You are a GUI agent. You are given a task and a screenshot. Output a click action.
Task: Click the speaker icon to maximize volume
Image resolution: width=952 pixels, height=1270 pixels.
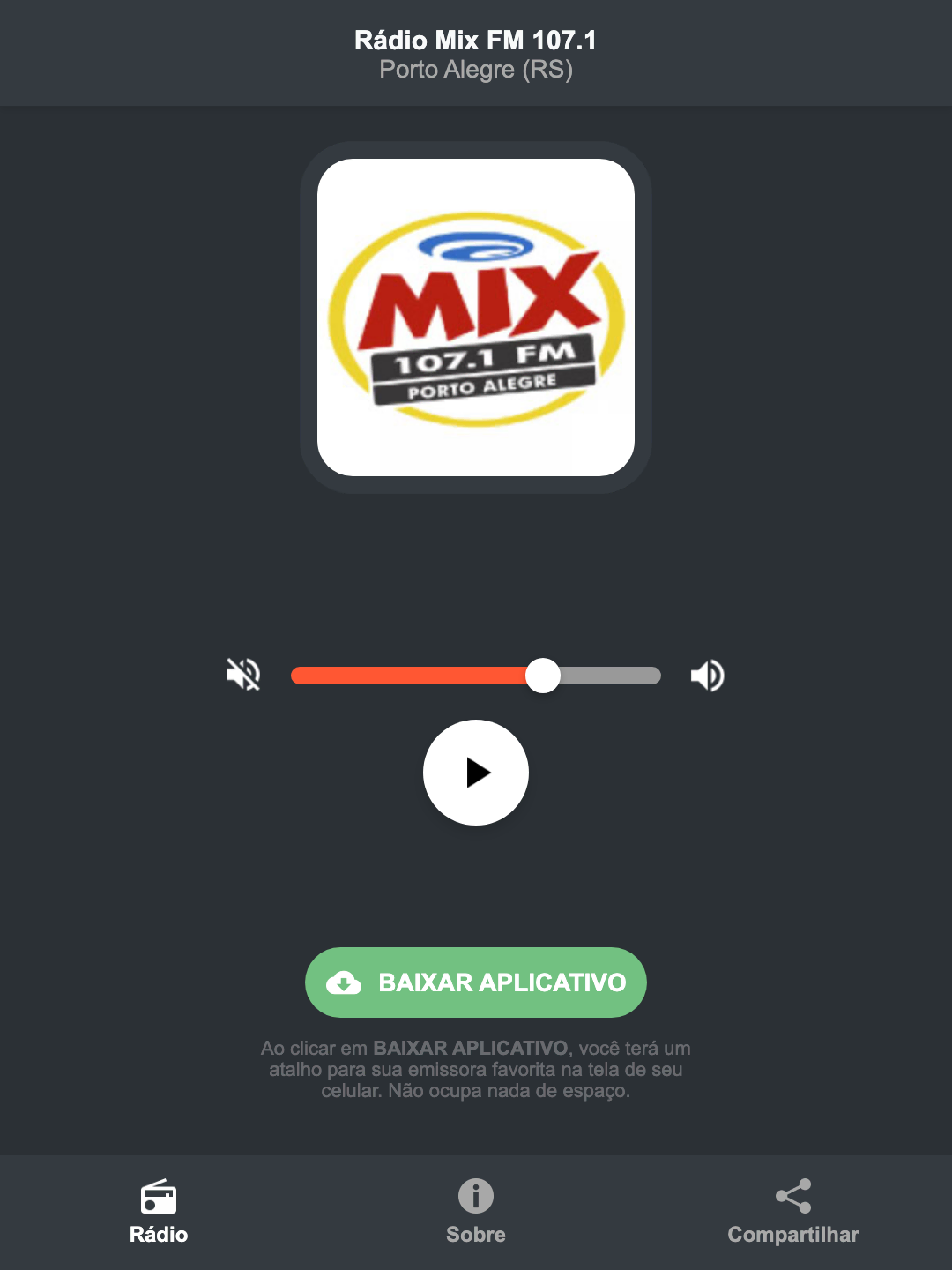[707, 675]
